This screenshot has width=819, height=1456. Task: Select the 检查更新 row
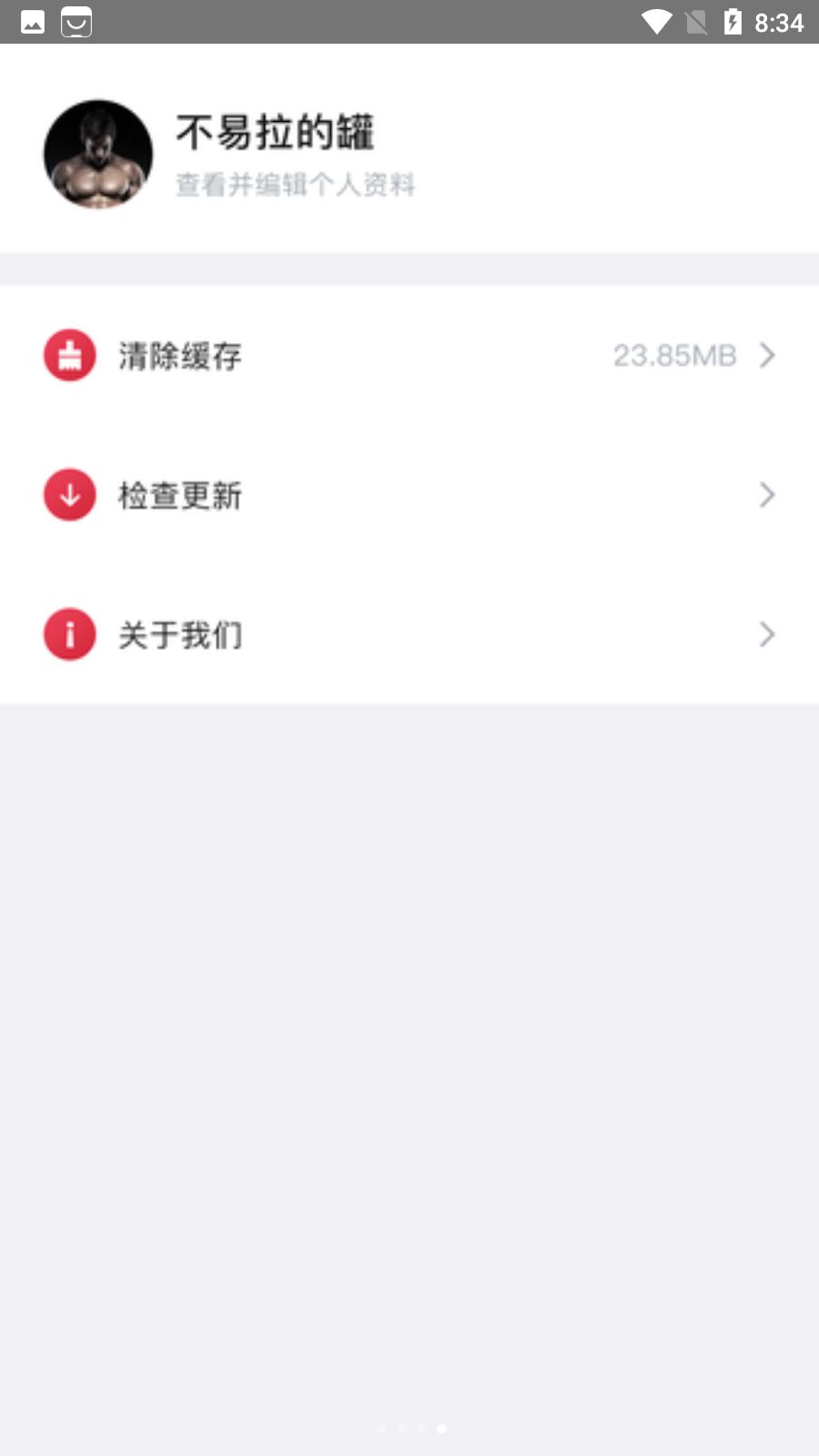click(409, 495)
